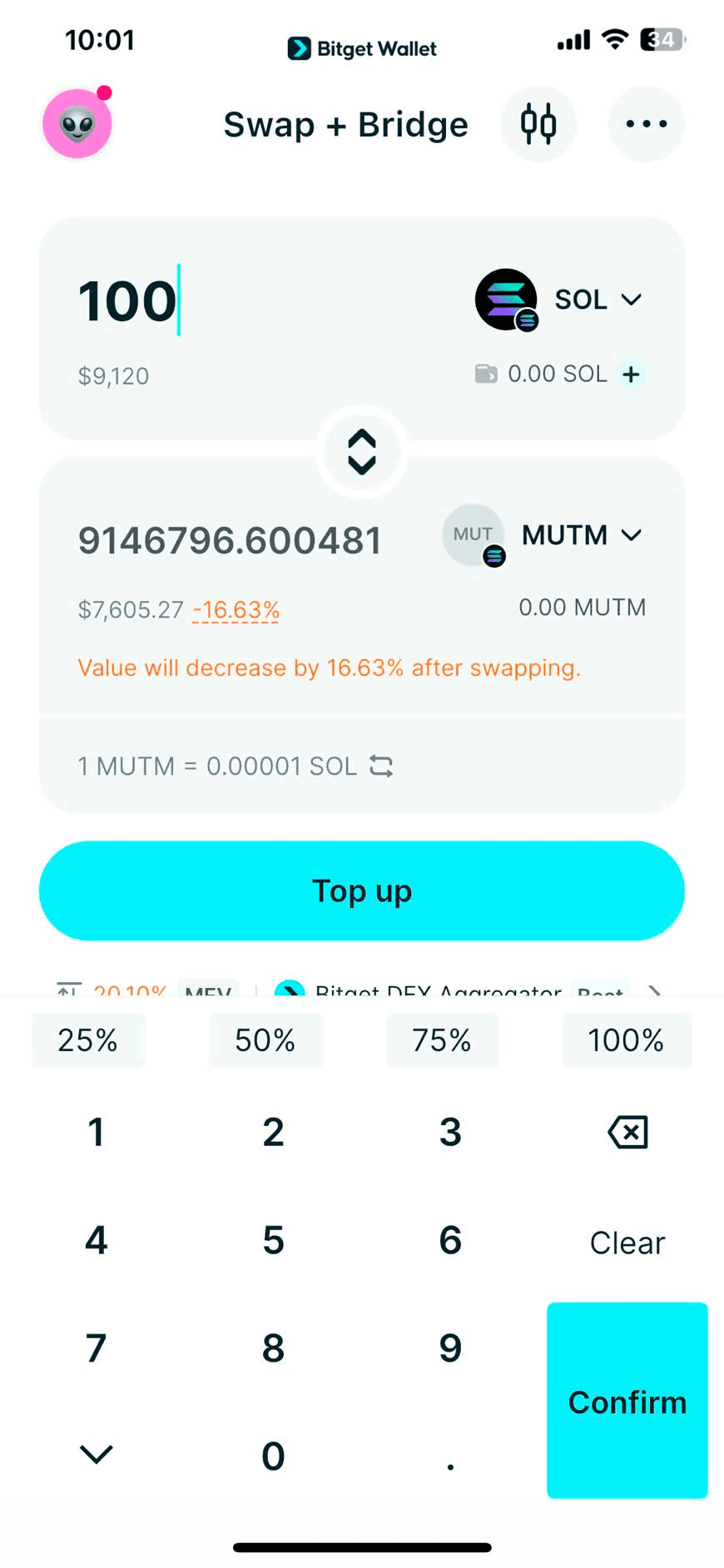Open the alien avatar profile icon
The image size is (724, 1568).
pos(77,123)
